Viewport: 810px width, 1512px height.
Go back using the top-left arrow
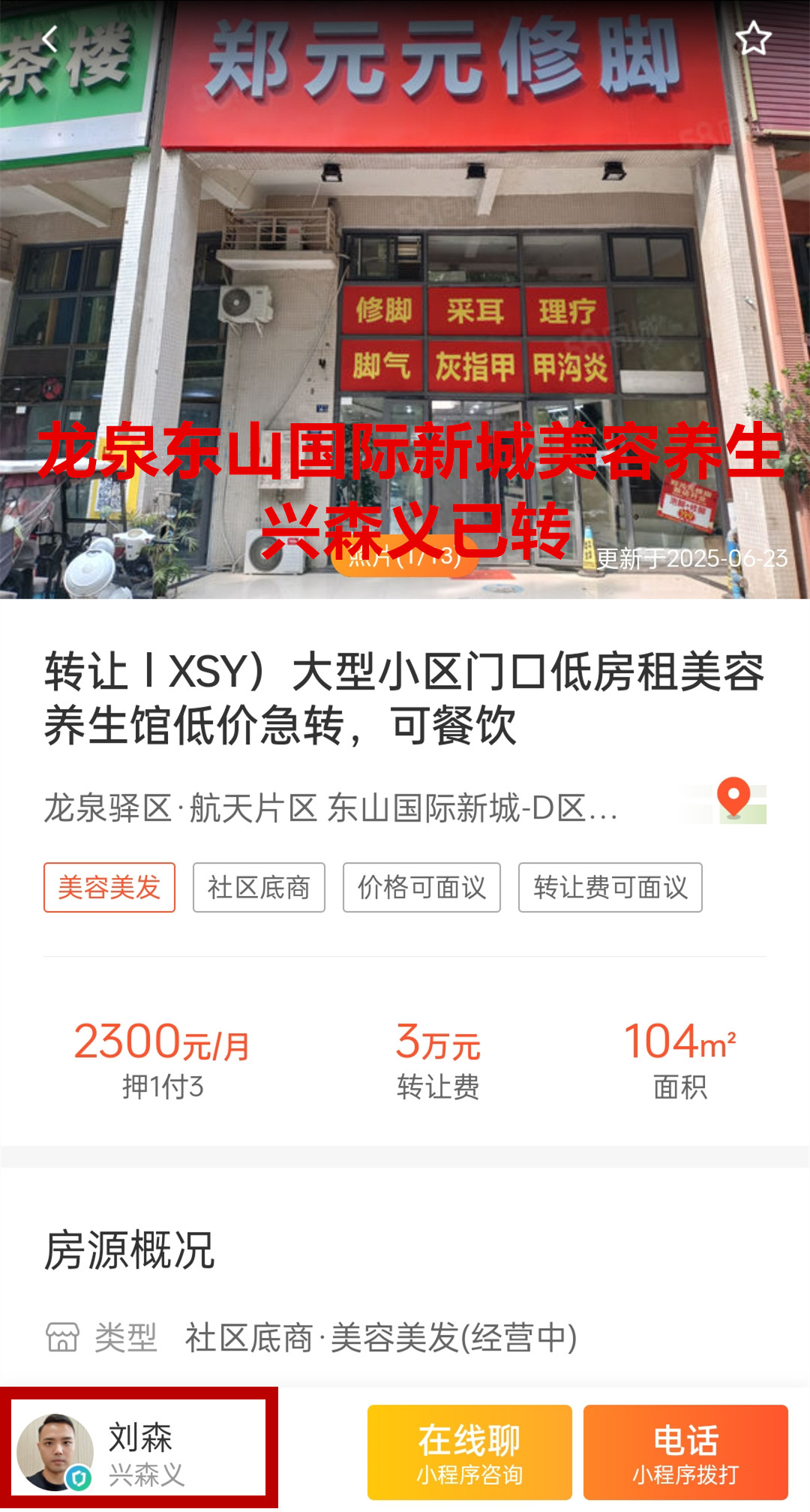(49, 39)
